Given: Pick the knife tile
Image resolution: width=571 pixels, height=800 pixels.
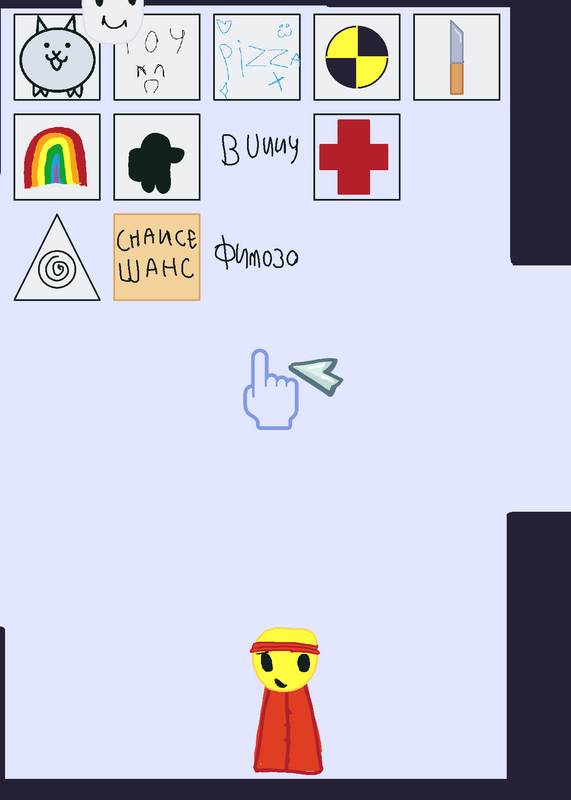Looking at the screenshot, I should [x=457, y=57].
